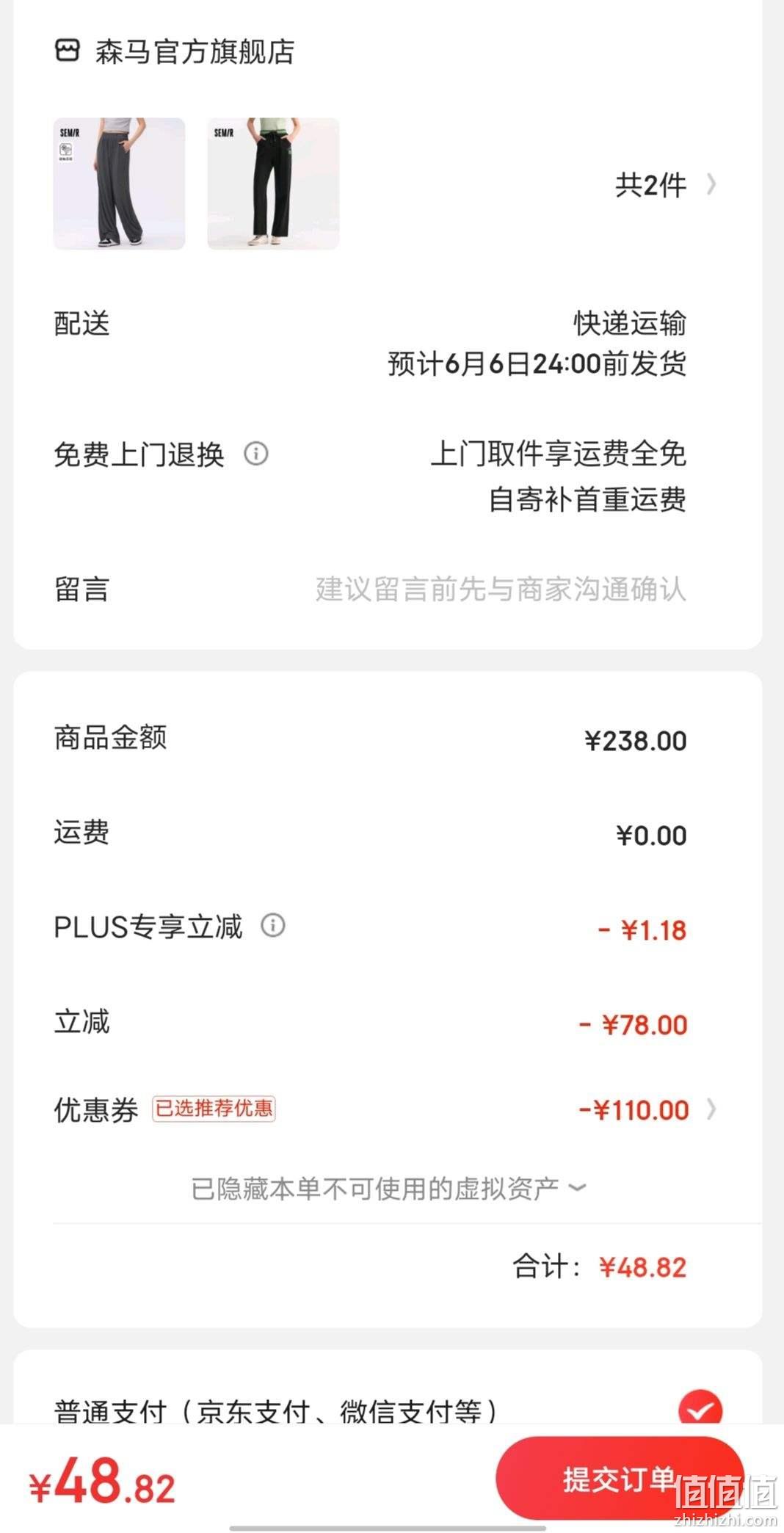784x1533 pixels.
Task: View all items via 共2件
Action: pos(665,185)
